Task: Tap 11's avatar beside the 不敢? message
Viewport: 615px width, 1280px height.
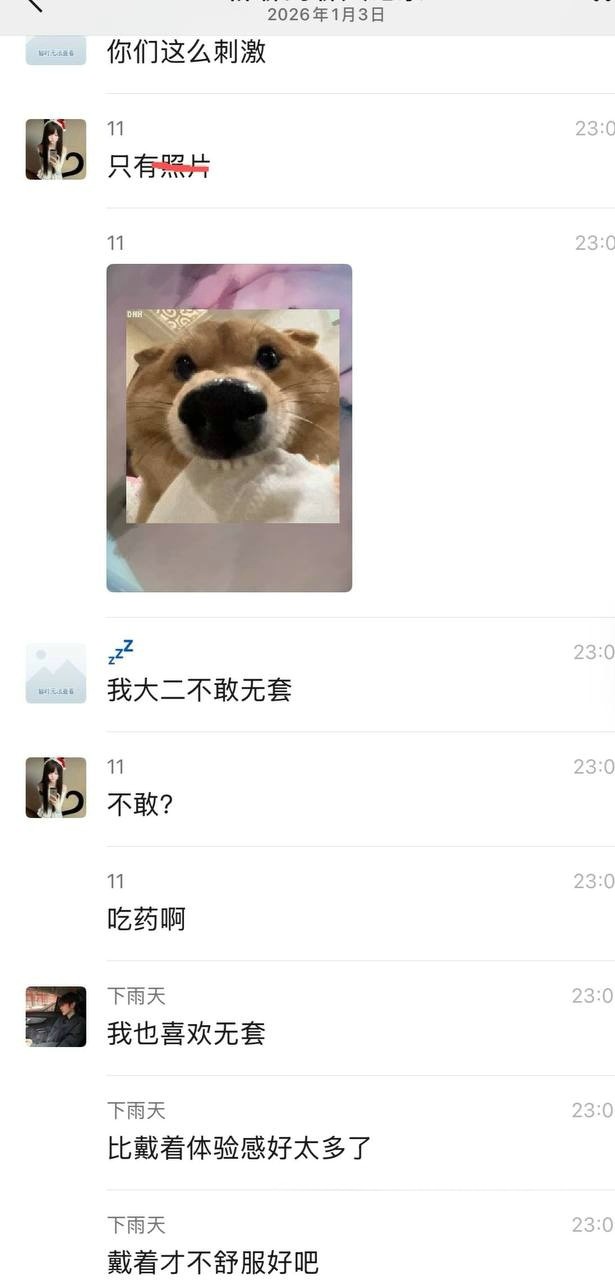Action: [x=56, y=787]
